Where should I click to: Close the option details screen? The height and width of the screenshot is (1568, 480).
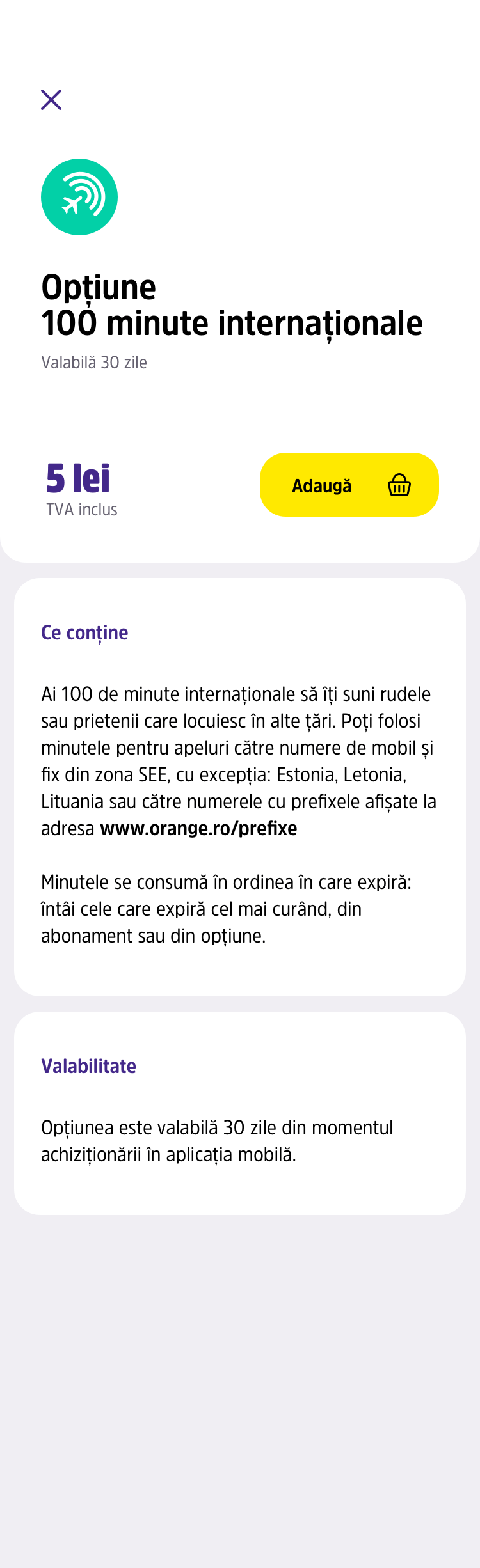(51, 100)
